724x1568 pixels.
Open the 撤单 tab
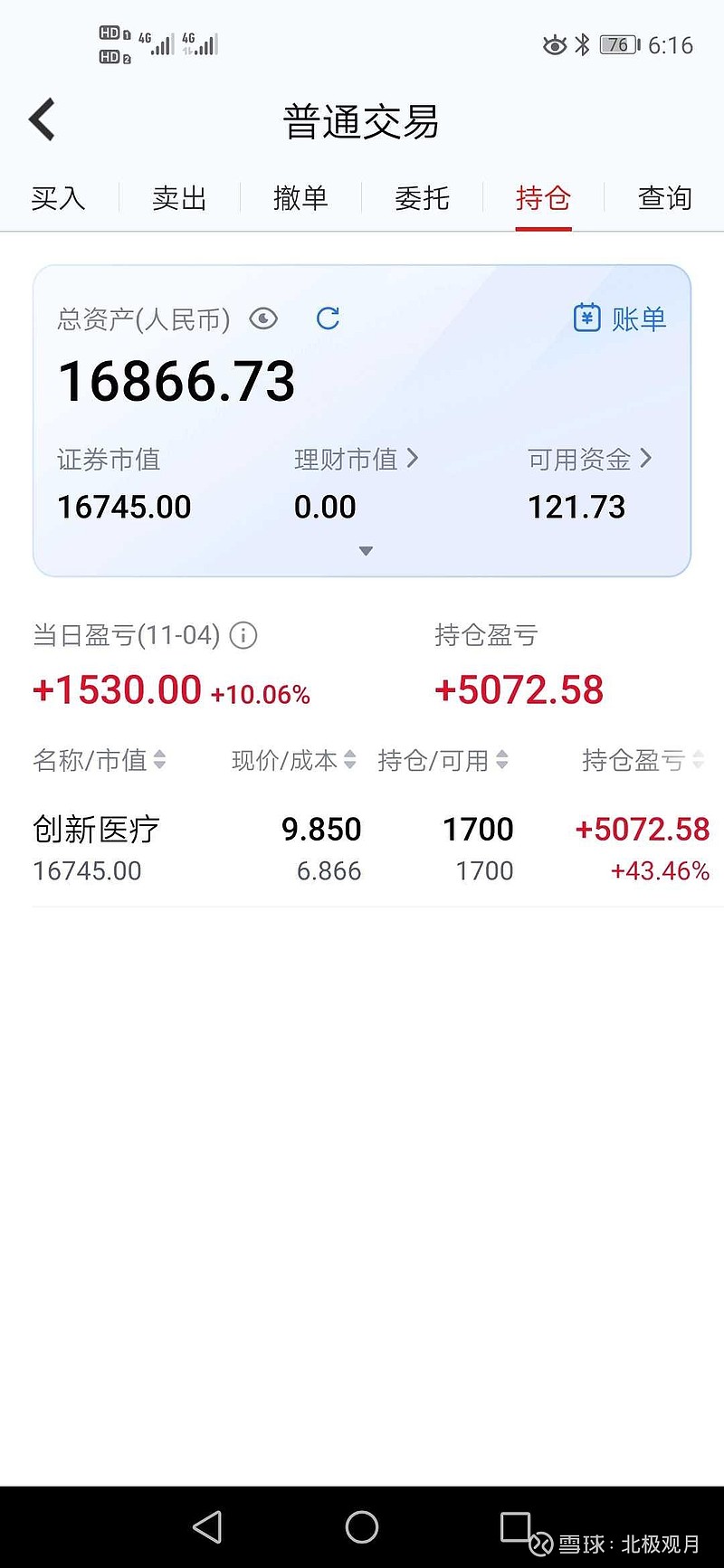(300, 197)
